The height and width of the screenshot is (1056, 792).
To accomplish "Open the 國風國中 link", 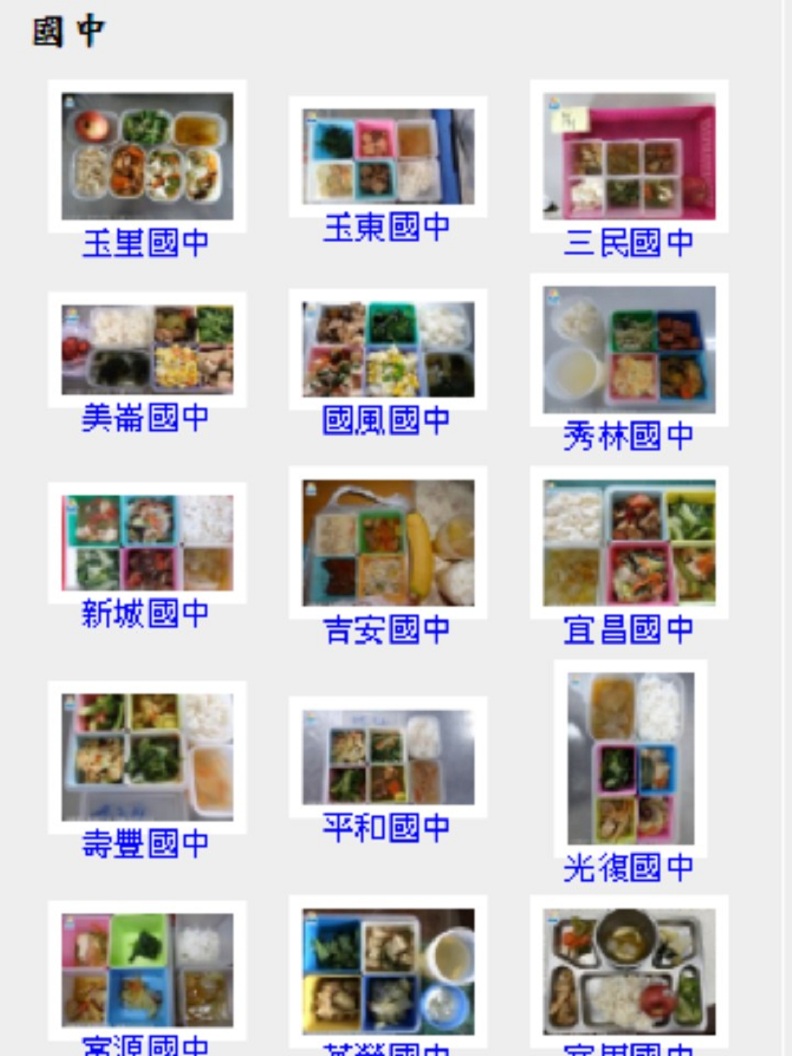I will (387, 421).
